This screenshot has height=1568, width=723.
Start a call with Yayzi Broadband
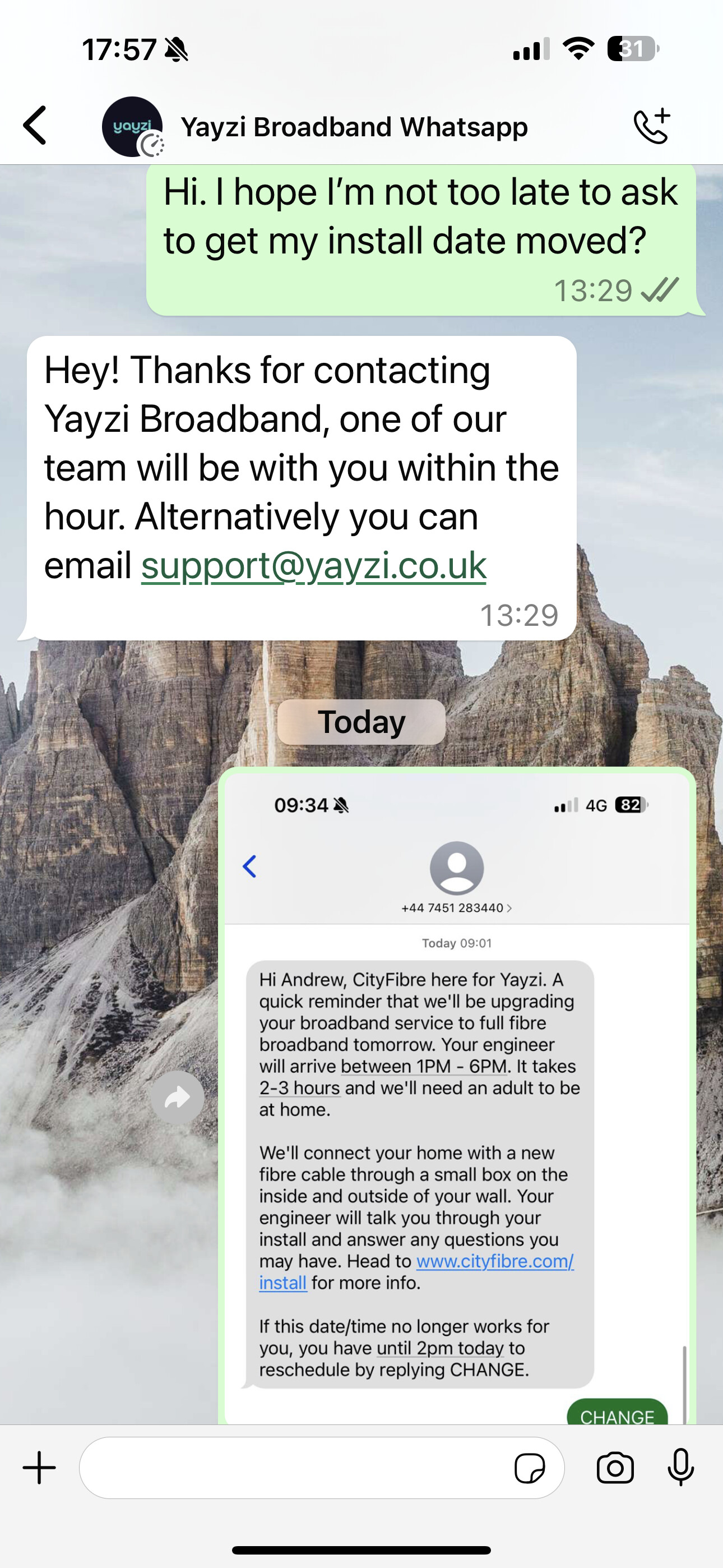(x=652, y=126)
